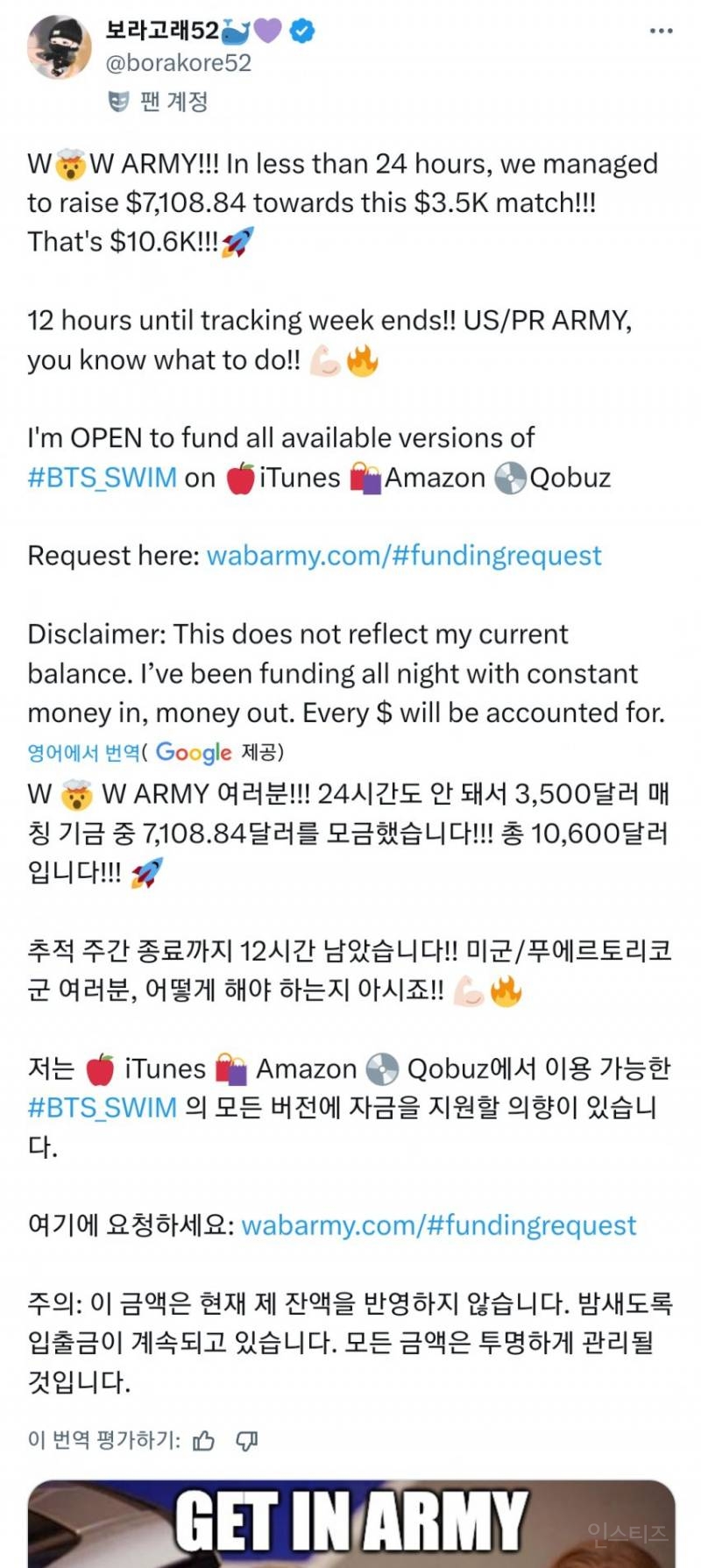Expand the more actions menu via three dots
This screenshot has width=701, height=1568.
click(662, 29)
